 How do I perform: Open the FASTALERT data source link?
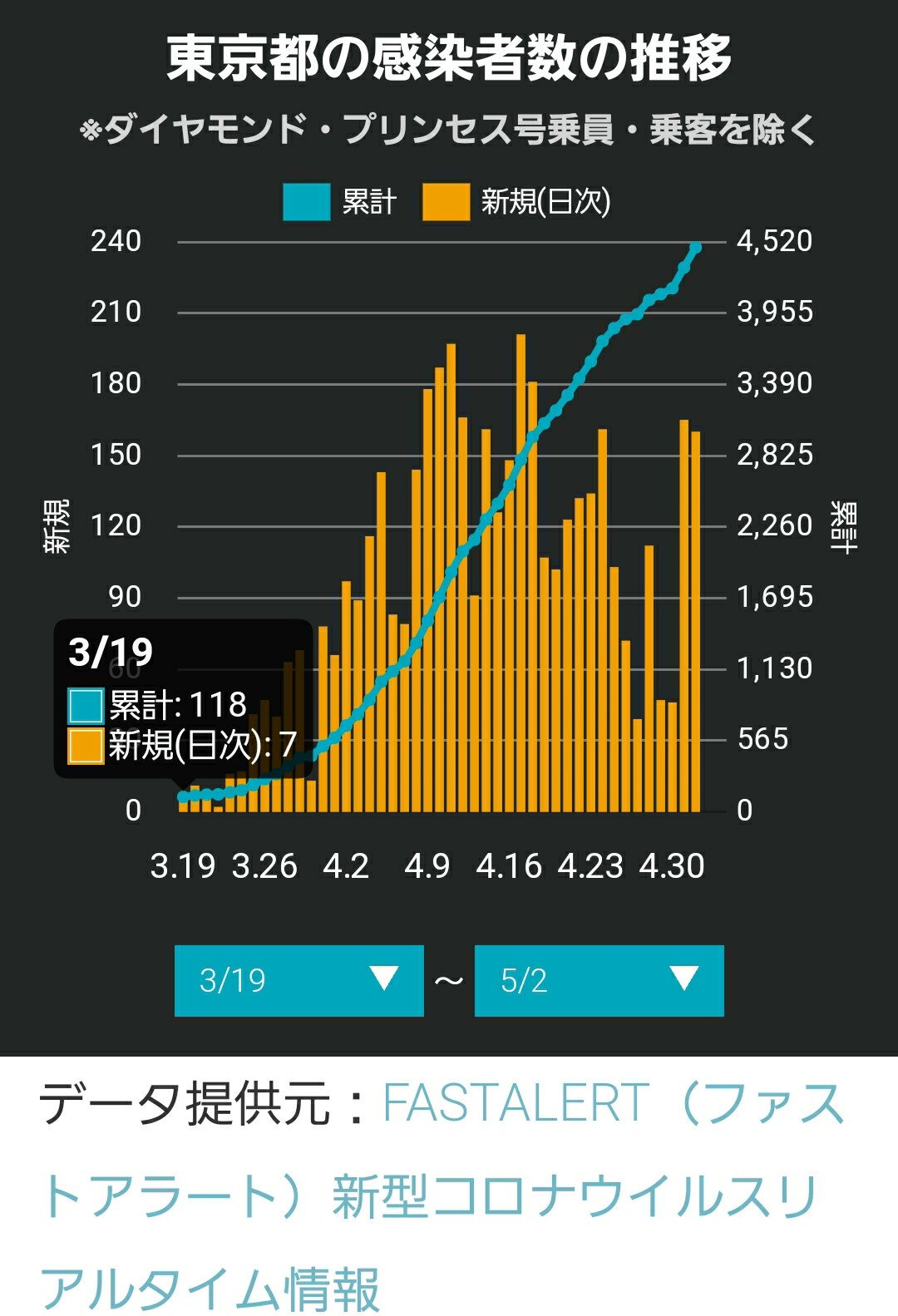click(442, 1195)
